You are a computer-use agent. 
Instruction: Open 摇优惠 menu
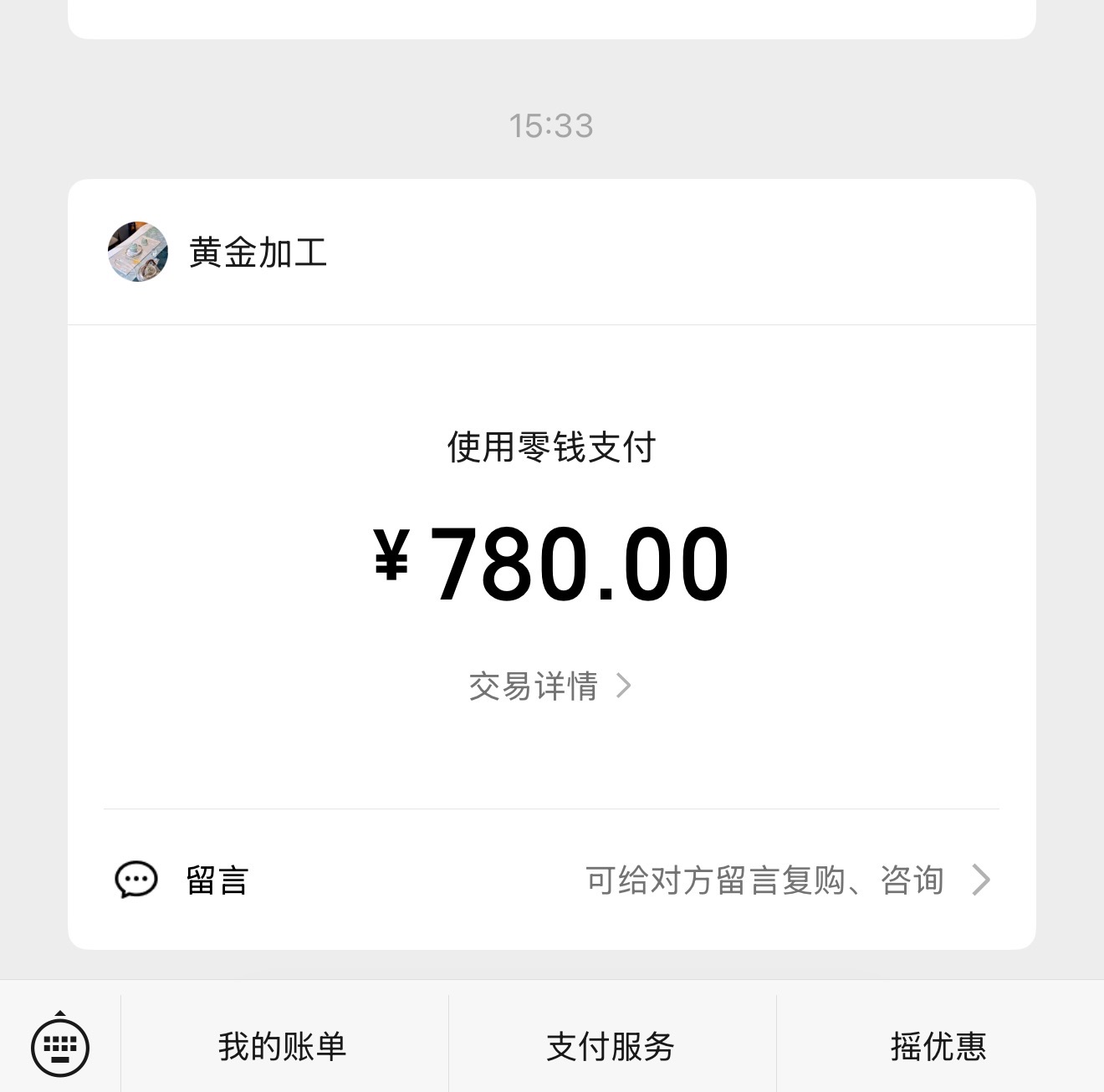pyautogui.click(x=939, y=1046)
